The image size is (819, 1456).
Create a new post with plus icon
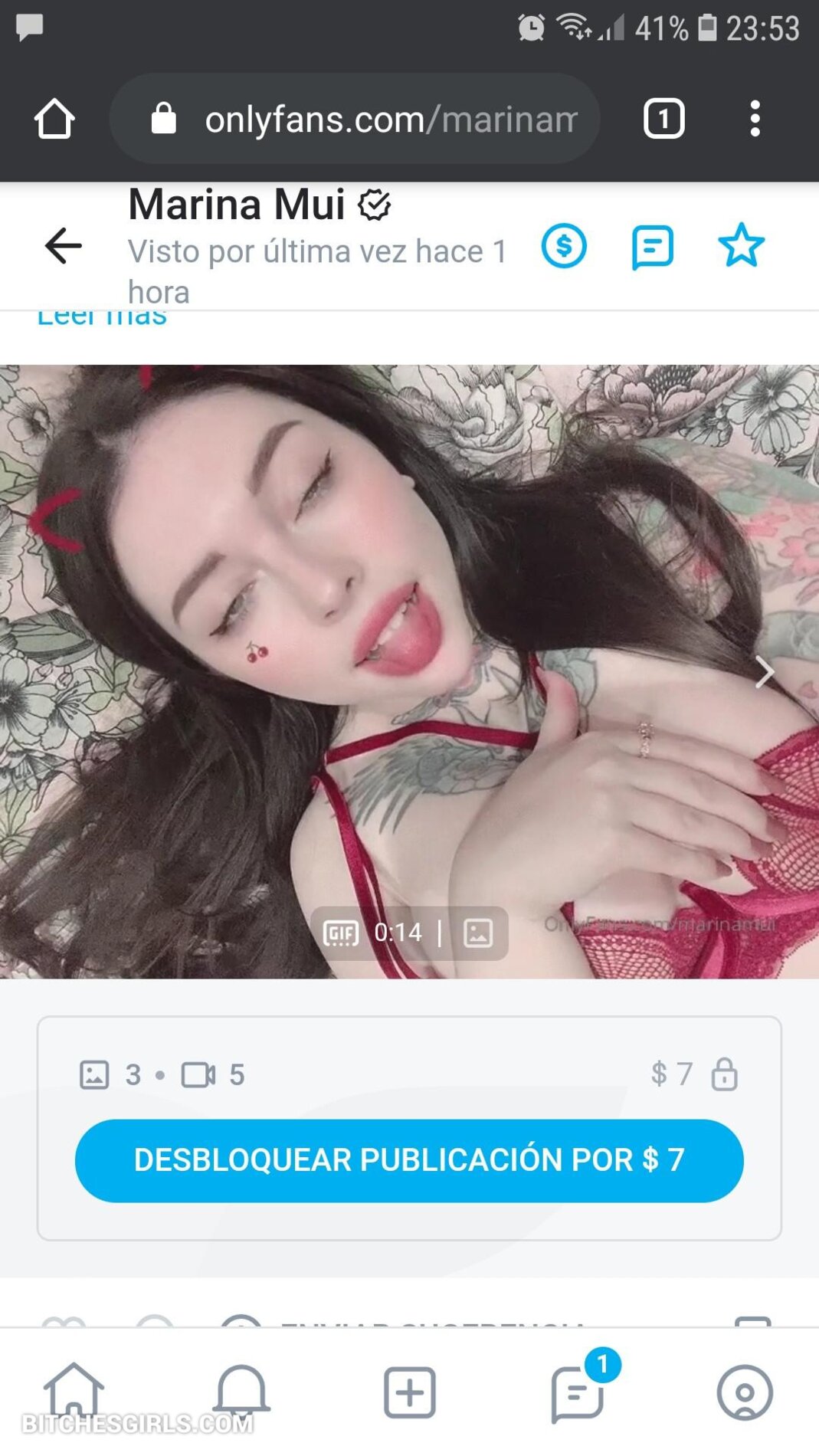point(409,1392)
